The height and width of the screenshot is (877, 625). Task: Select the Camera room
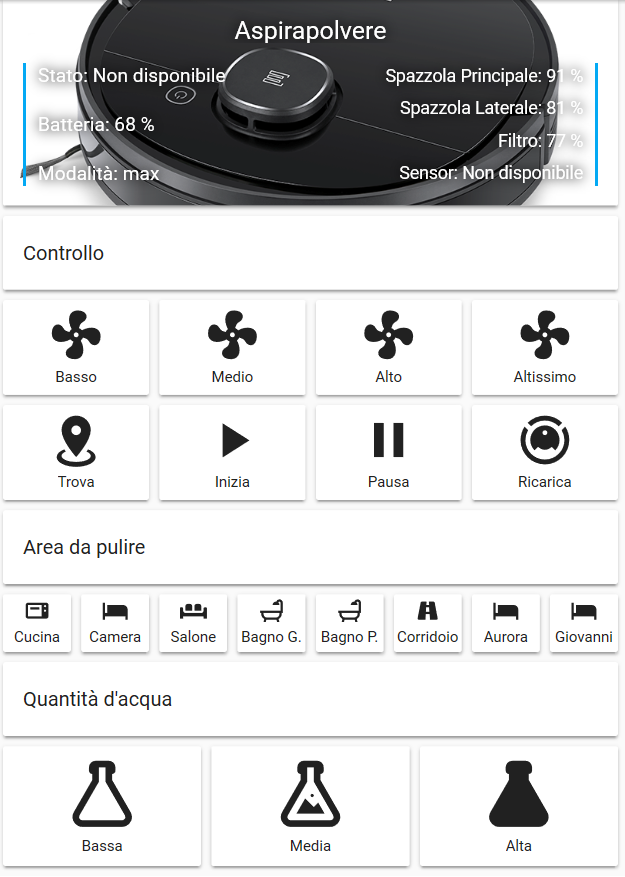(115, 623)
